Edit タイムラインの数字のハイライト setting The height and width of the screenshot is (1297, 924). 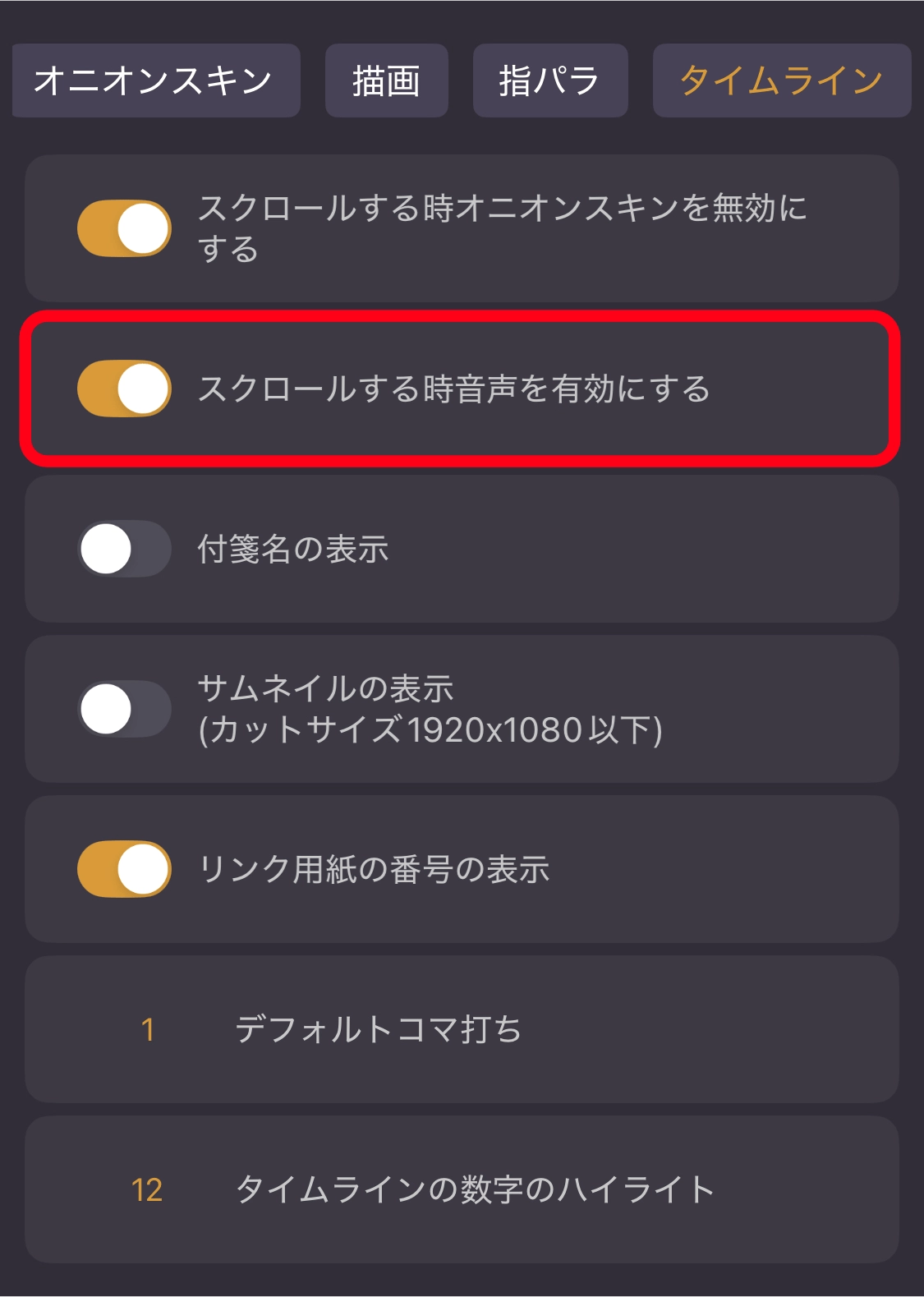pos(148,1189)
